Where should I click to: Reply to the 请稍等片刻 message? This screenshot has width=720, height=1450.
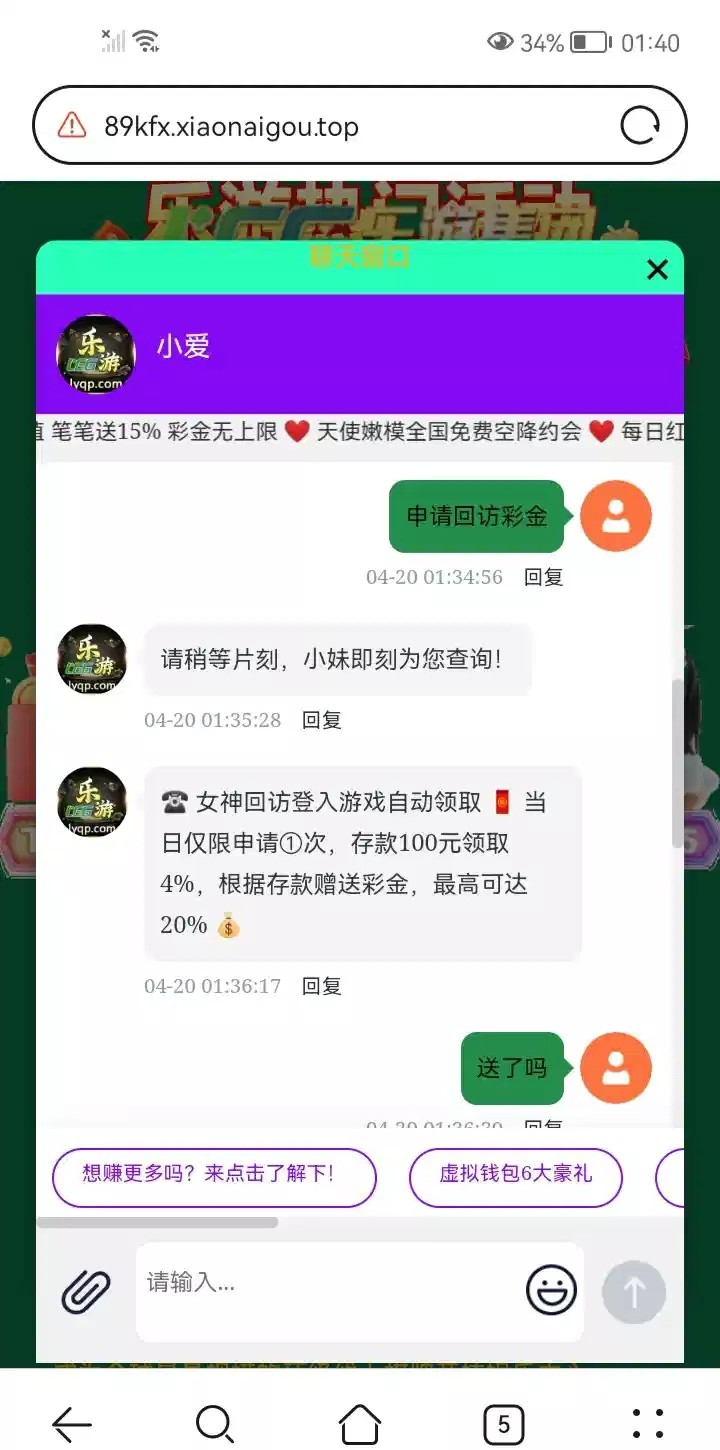click(322, 720)
